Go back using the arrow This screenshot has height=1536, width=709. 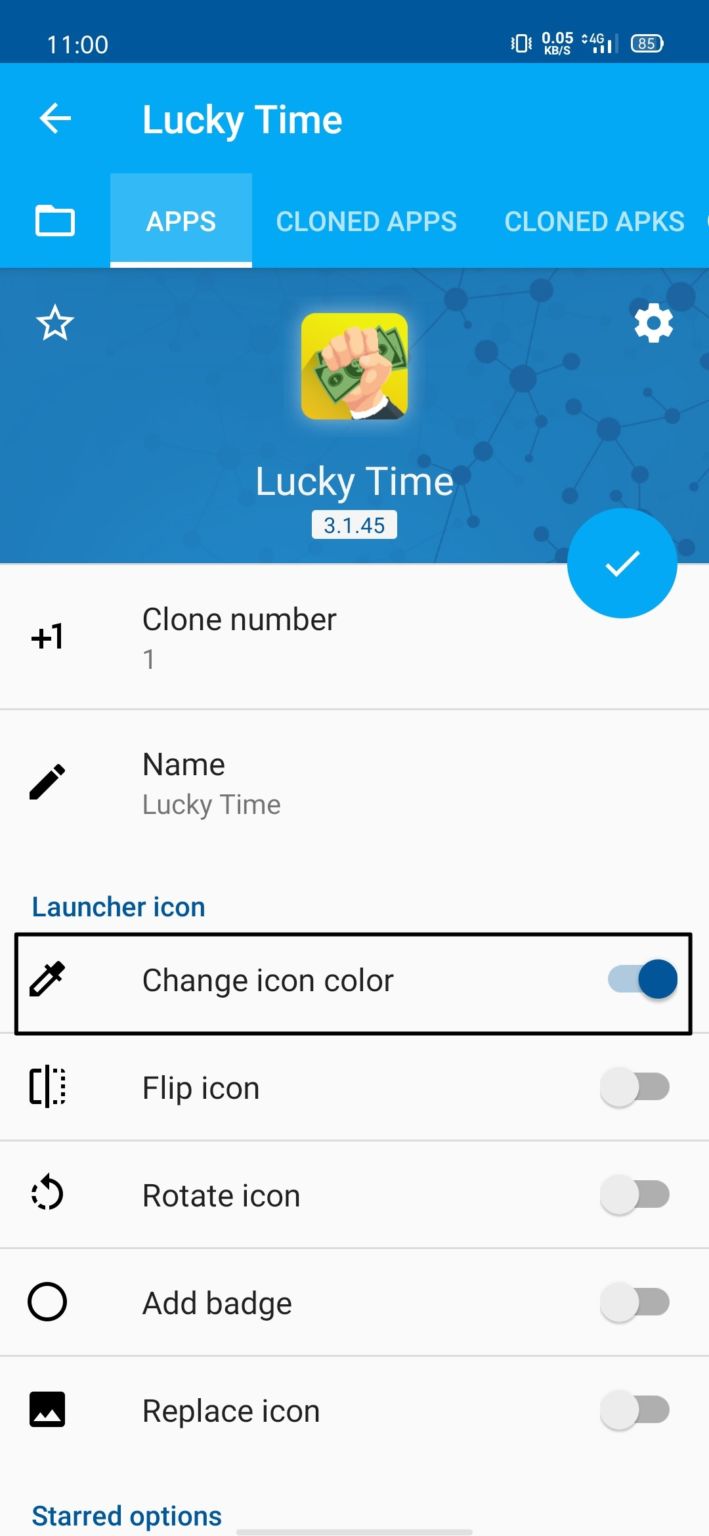(55, 120)
